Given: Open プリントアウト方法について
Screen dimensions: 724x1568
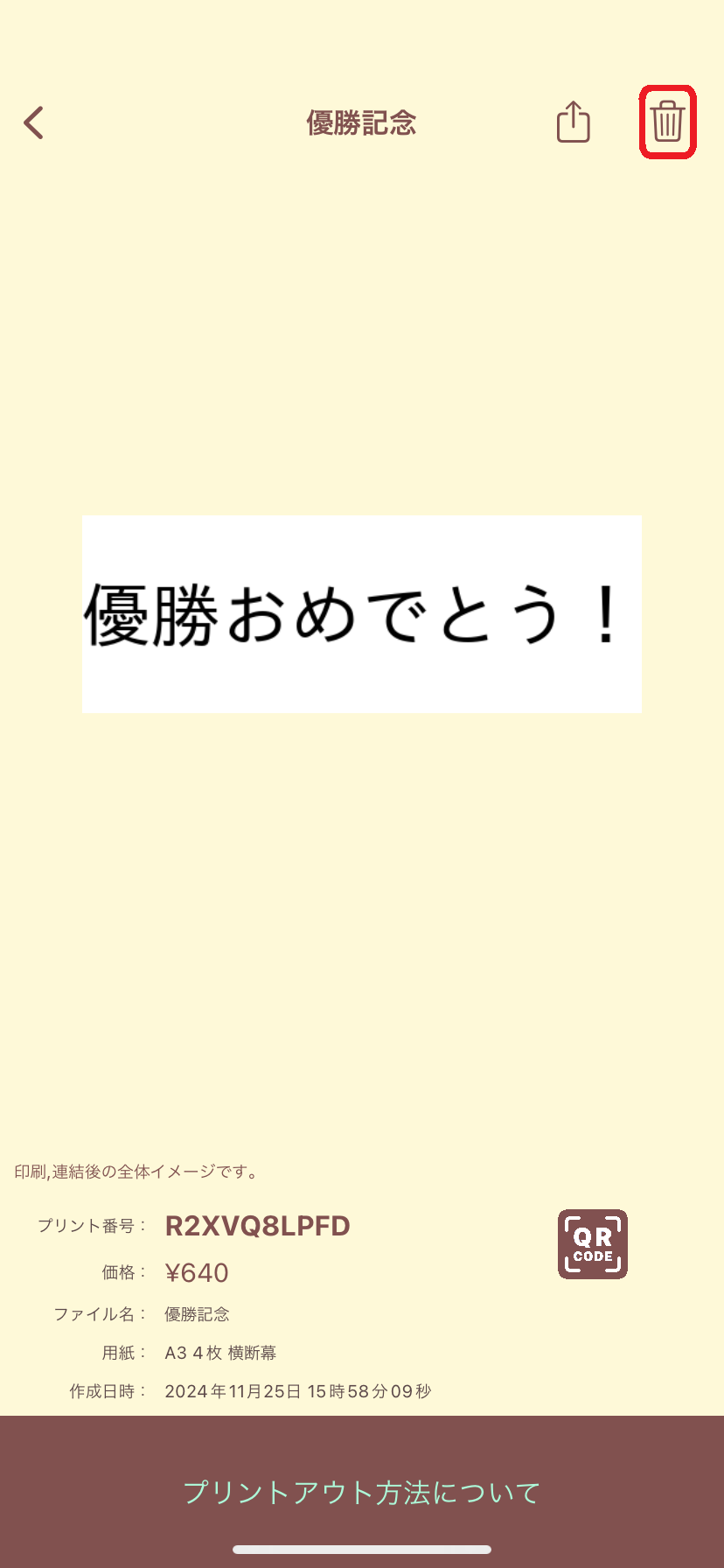Looking at the screenshot, I should 362,1492.
